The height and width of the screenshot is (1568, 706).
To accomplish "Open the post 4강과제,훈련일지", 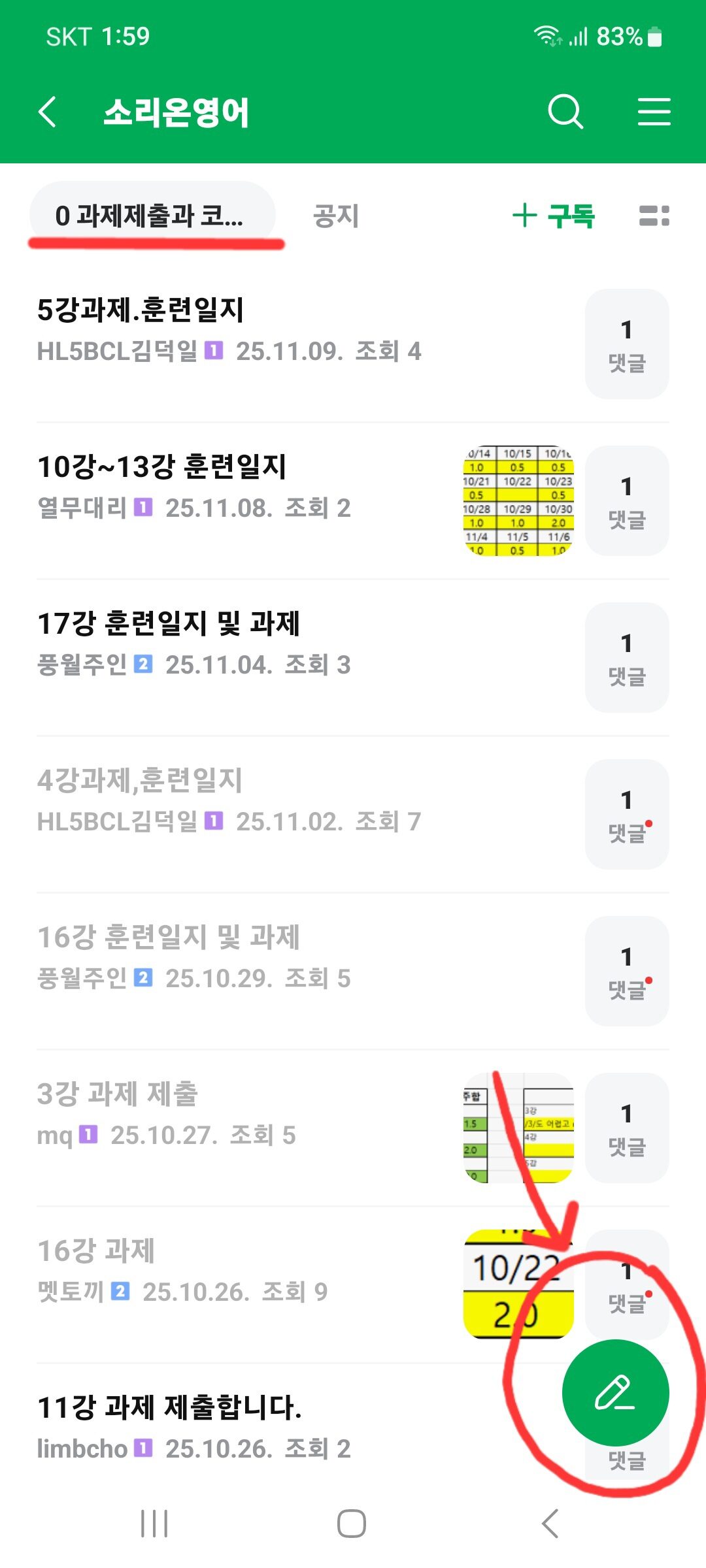I will (140, 780).
